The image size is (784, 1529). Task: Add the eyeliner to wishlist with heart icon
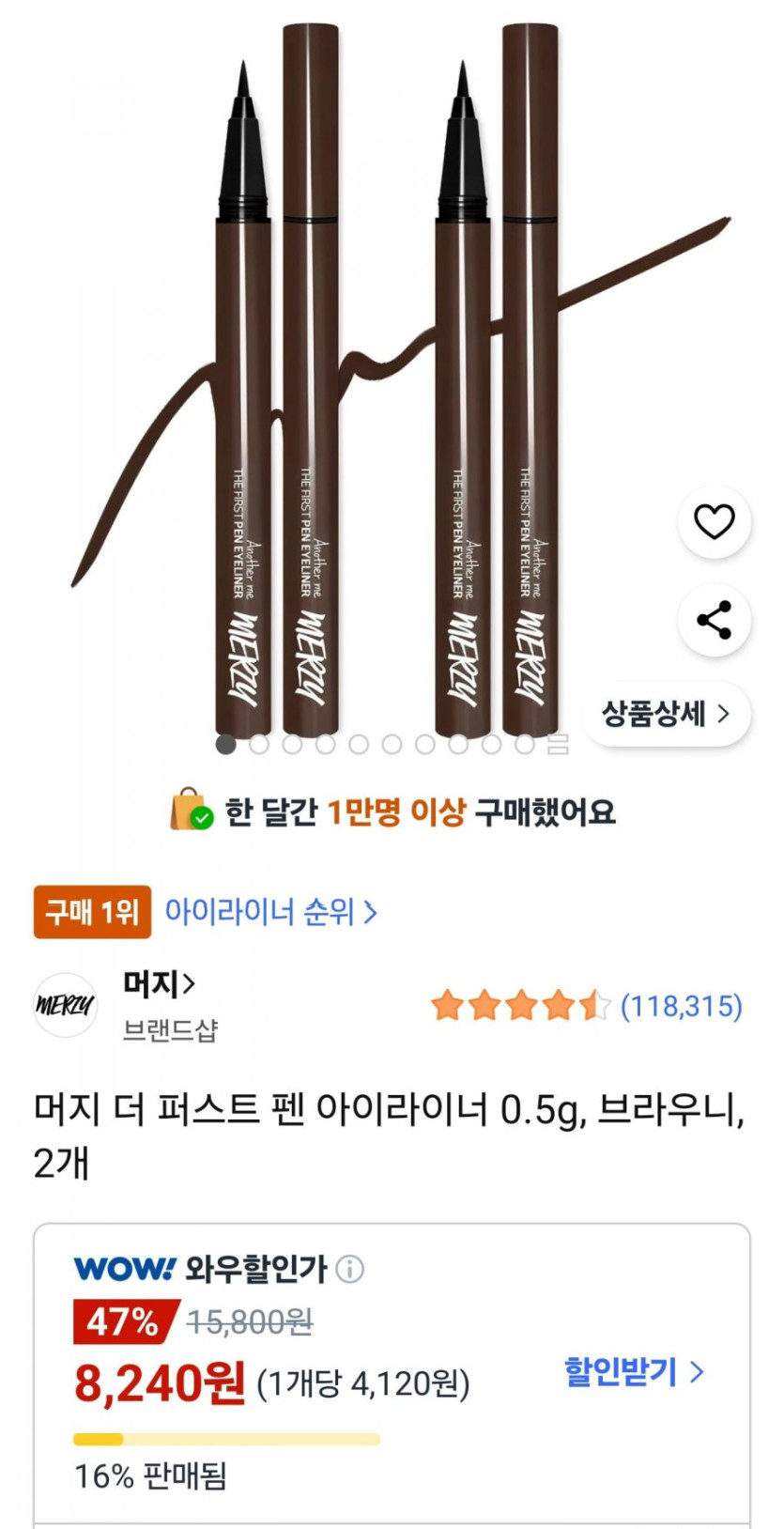coord(714,521)
